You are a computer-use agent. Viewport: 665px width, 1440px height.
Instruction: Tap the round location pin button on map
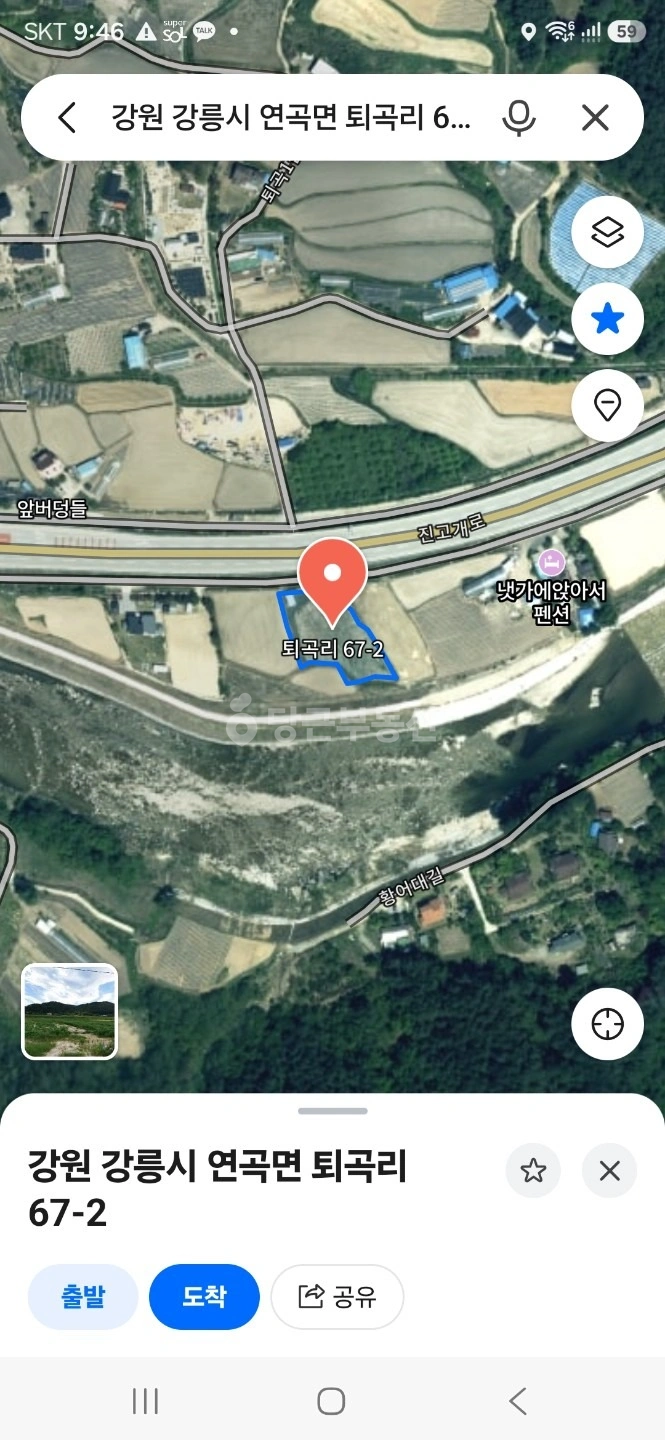pos(608,406)
